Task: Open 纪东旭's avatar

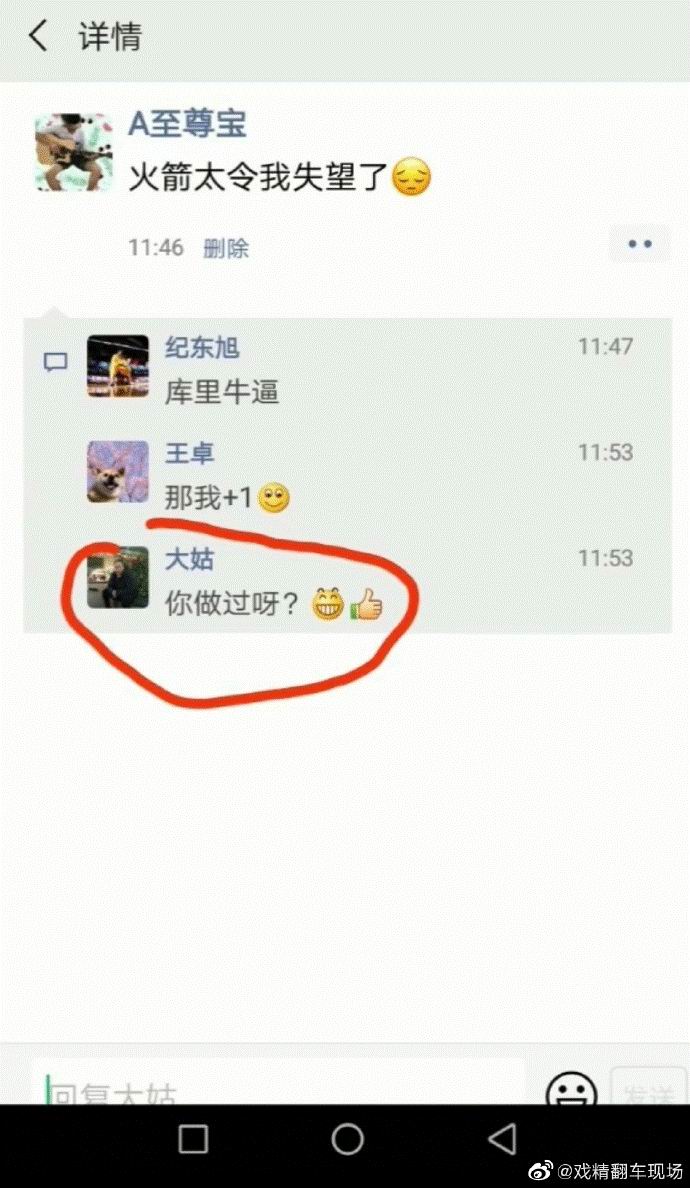Action: (x=118, y=366)
